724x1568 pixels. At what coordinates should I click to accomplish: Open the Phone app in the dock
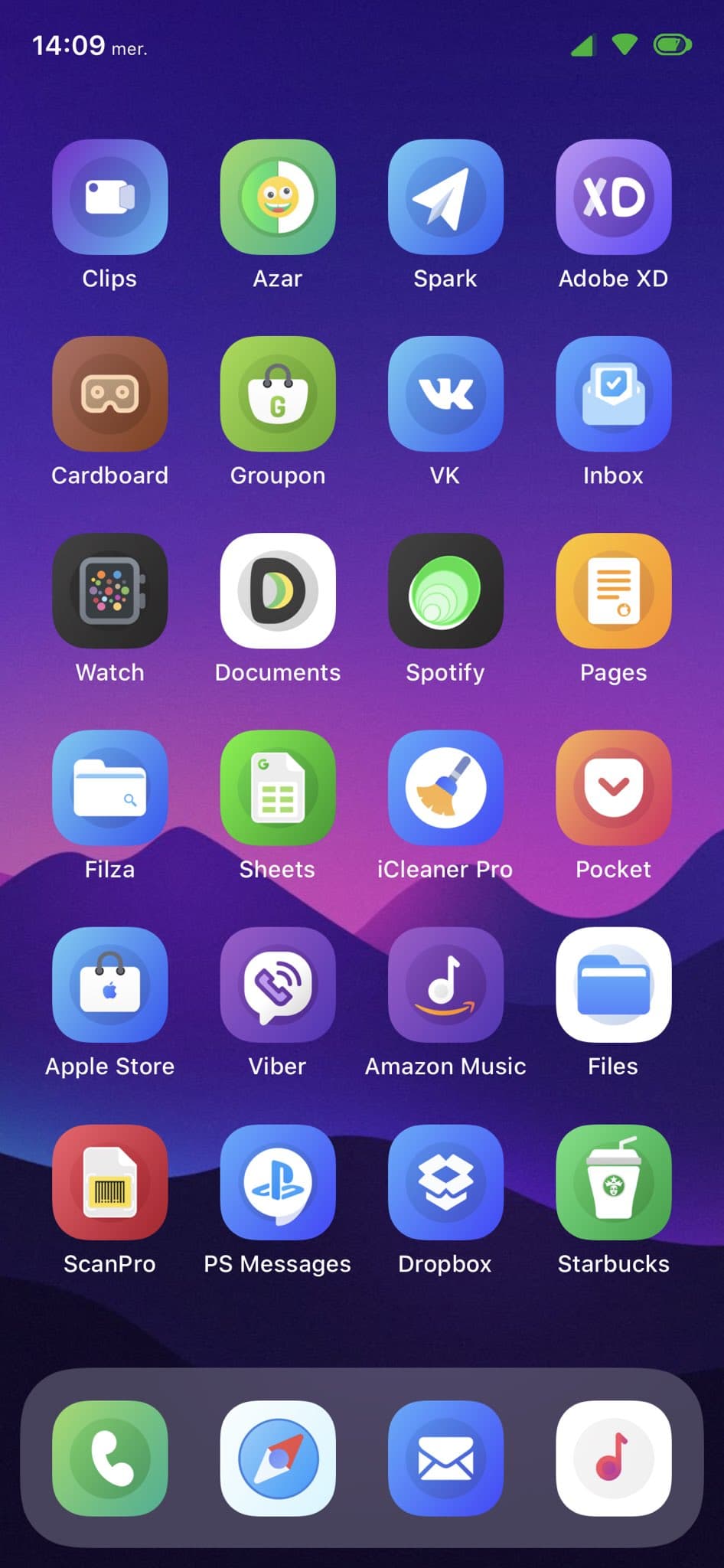click(109, 1458)
